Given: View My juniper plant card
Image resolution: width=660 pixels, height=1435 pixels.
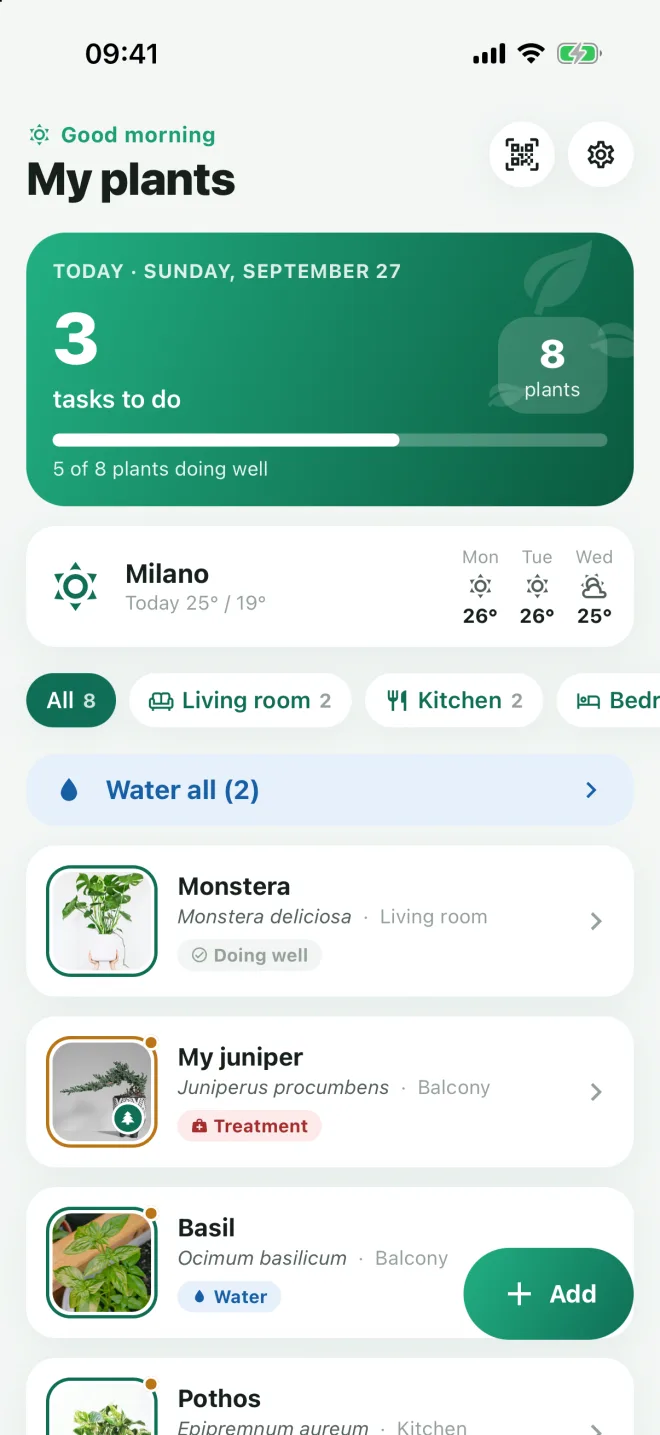Looking at the screenshot, I should pyautogui.click(x=330, y=1092).
